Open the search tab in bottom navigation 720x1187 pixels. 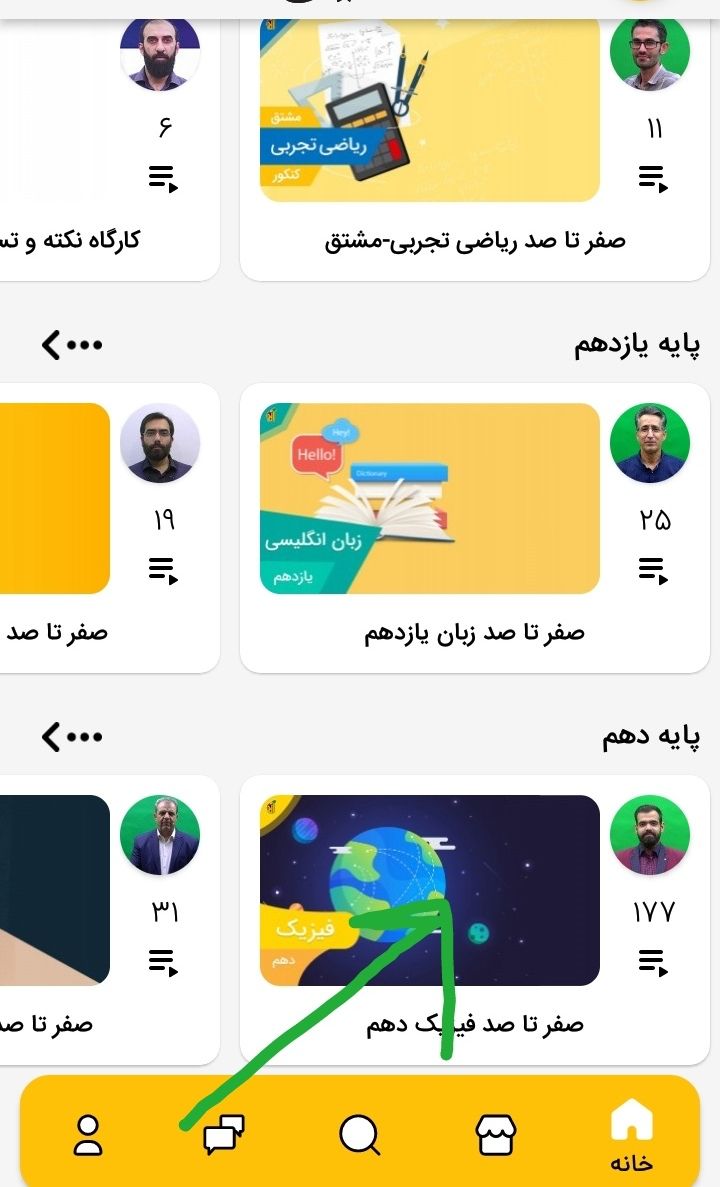[360, 1135]
